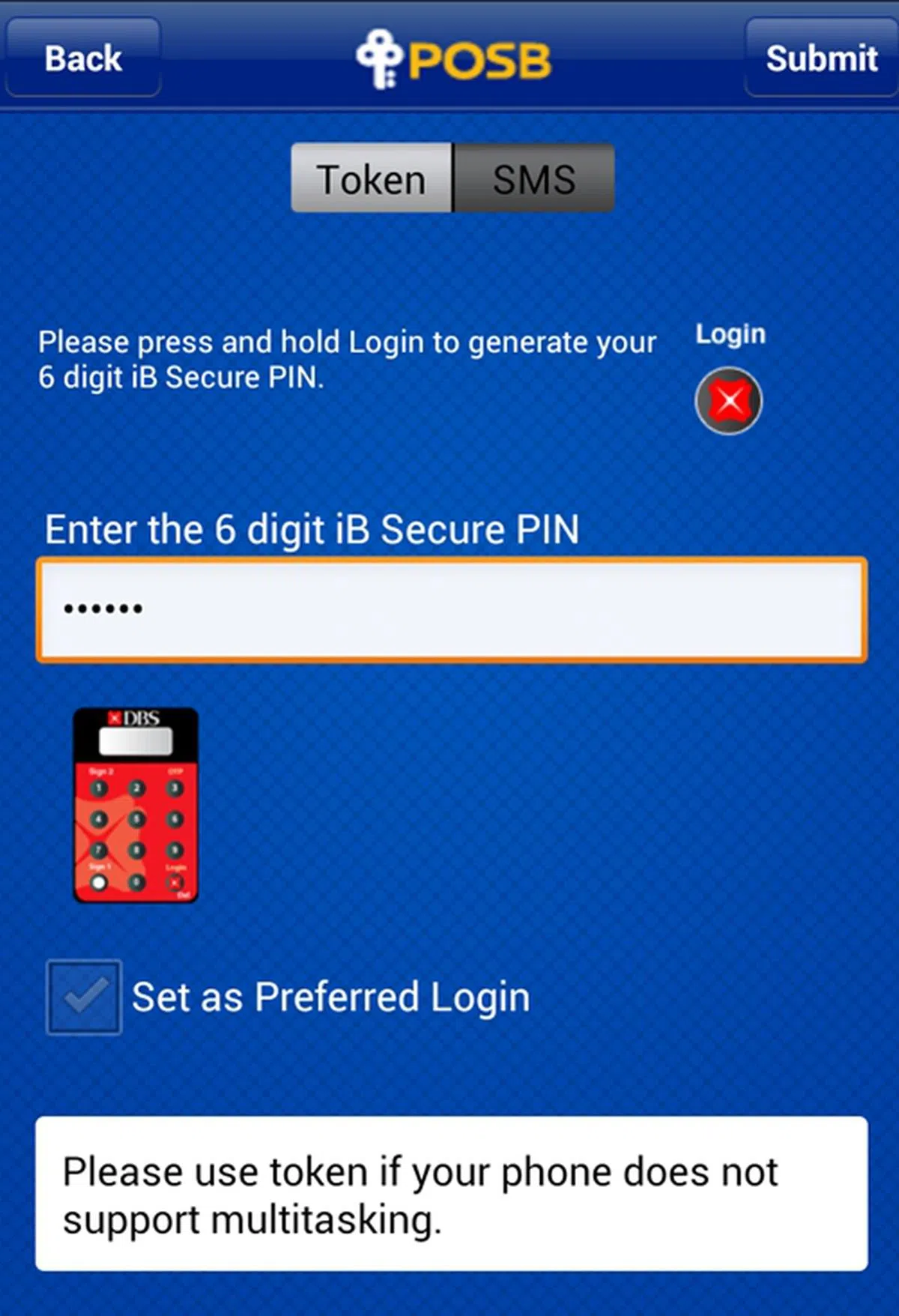The height and width of the screenshot is (1316, 899).
Task: Uncheck Set as Preferred Login
Action: pos(83,997)
